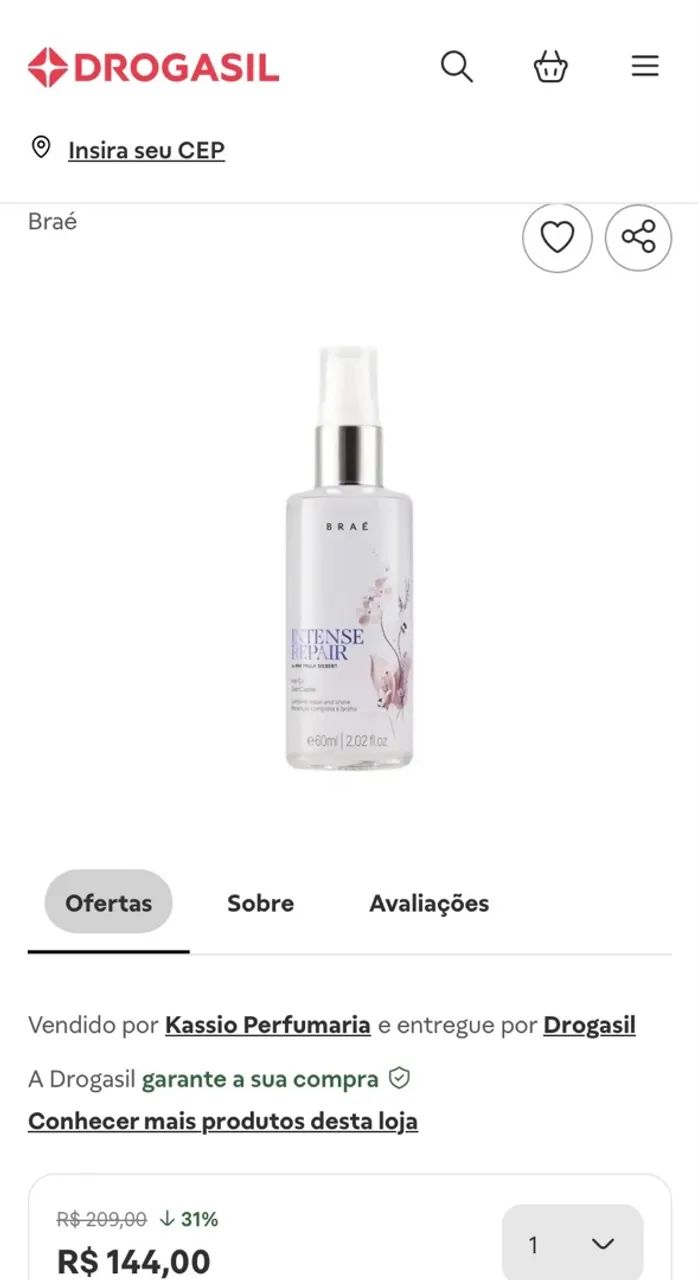Screen dimensions: 698x1280
Task: Select the Ofertas tab
Action: point(108,902)
